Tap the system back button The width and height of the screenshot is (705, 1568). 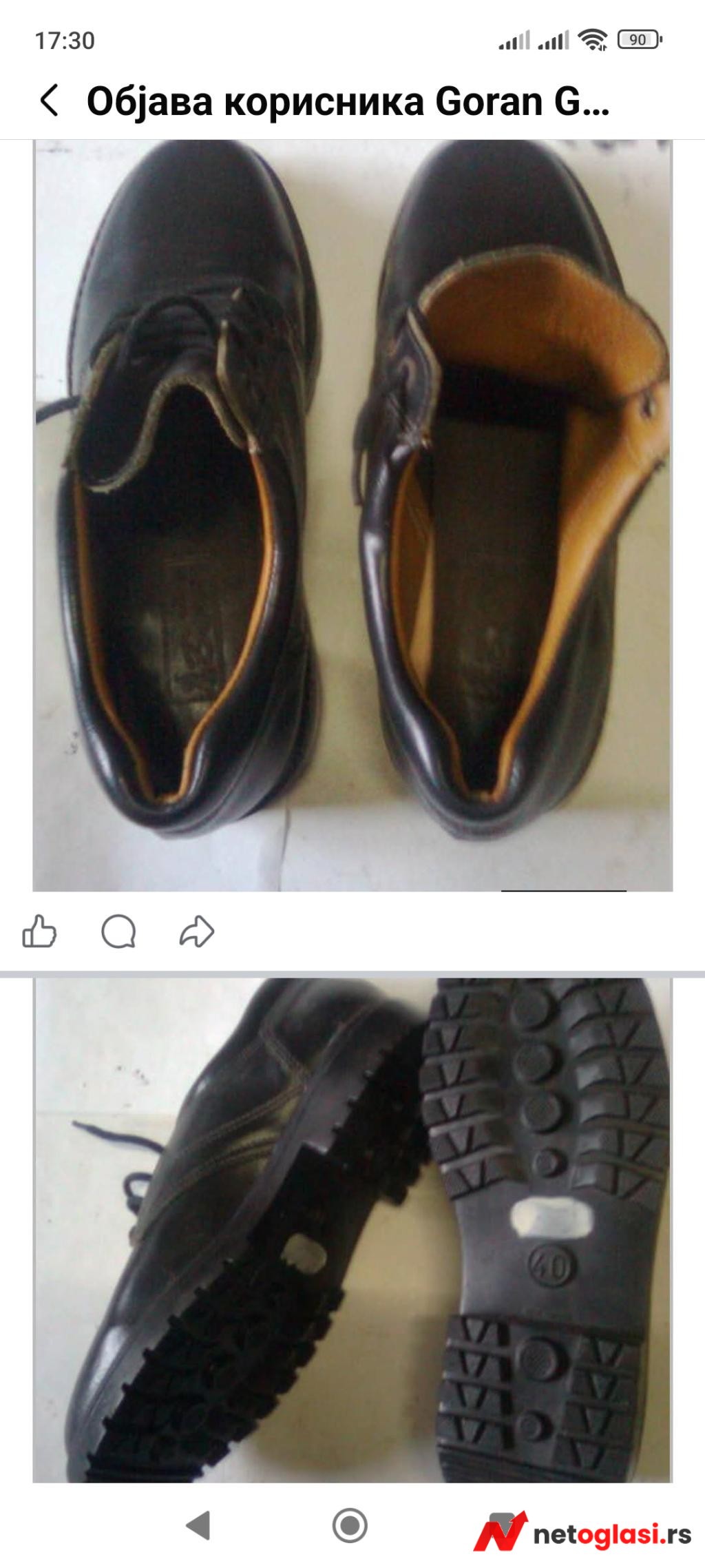click(x=198, y=1525)
